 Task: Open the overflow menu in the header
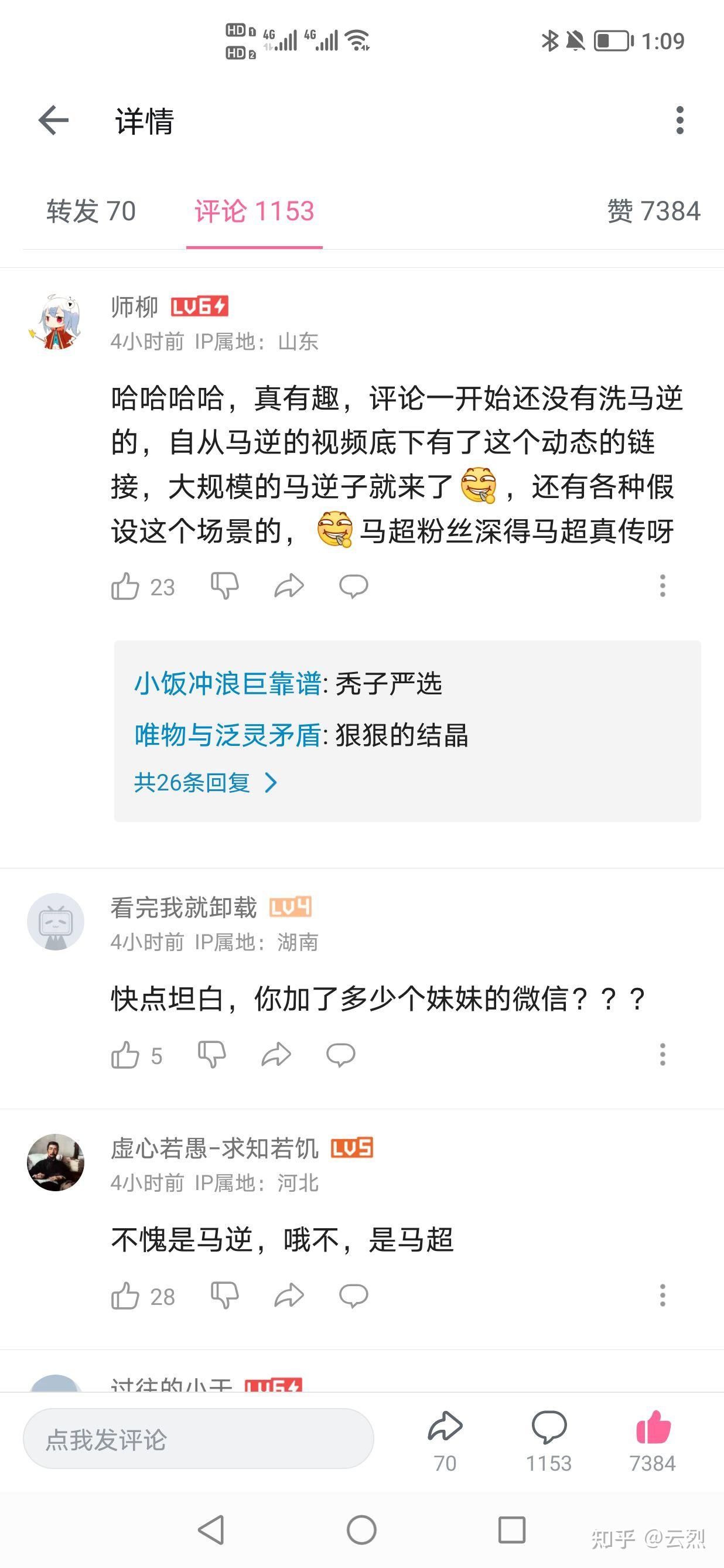(x=679, y=120)
